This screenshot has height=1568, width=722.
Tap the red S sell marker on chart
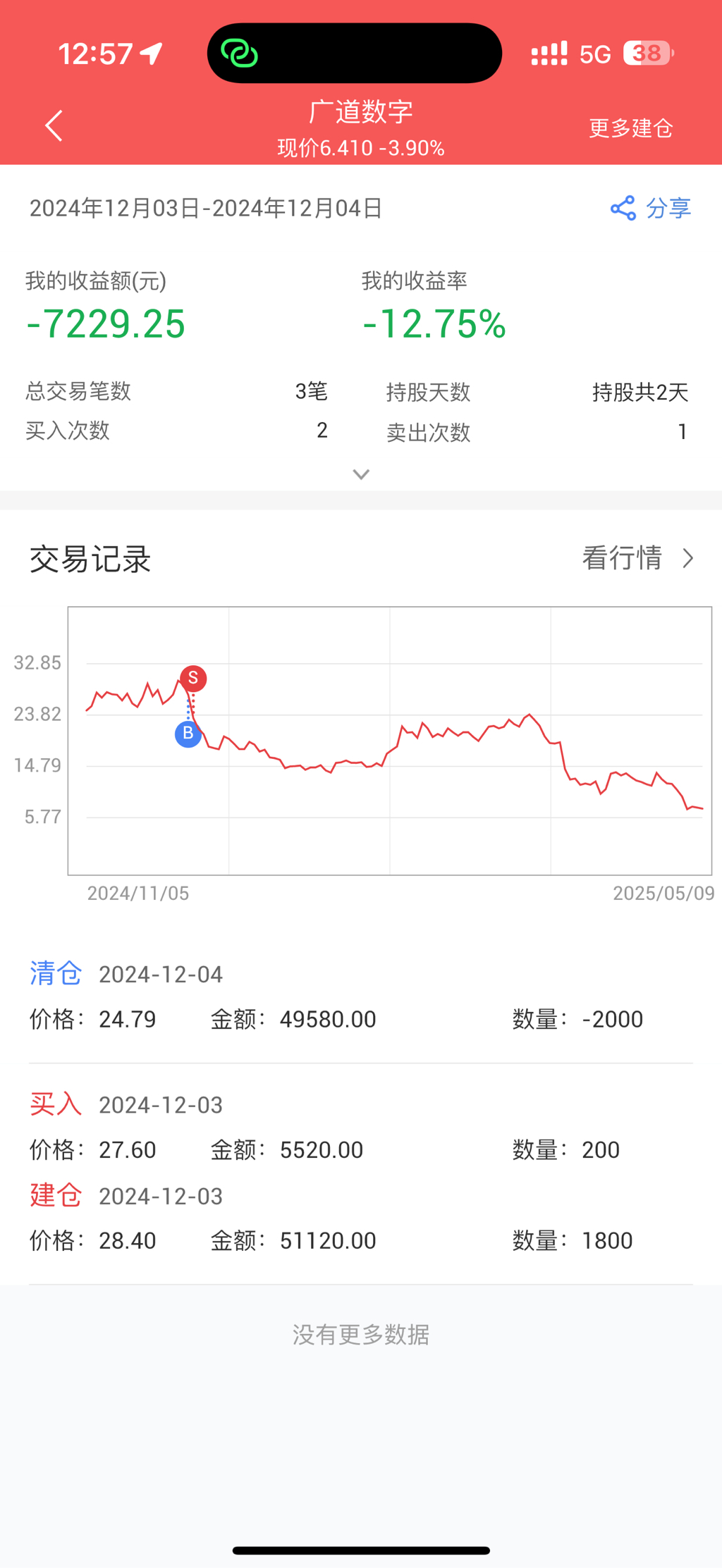point(193,678)
